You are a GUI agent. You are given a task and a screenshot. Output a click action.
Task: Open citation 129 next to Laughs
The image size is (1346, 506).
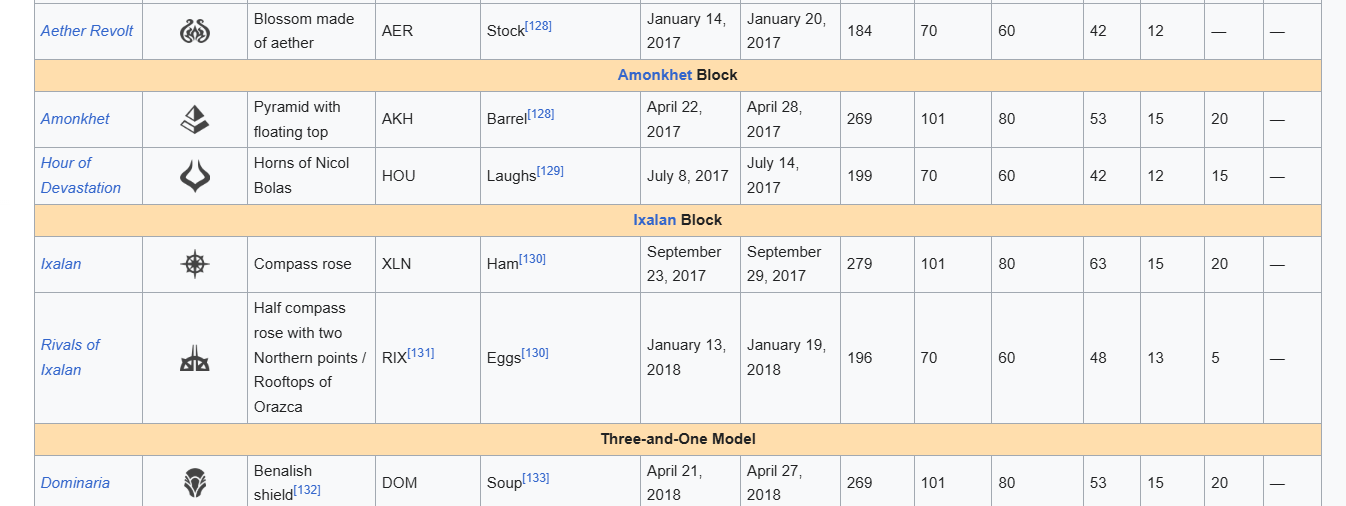[550, 171]
